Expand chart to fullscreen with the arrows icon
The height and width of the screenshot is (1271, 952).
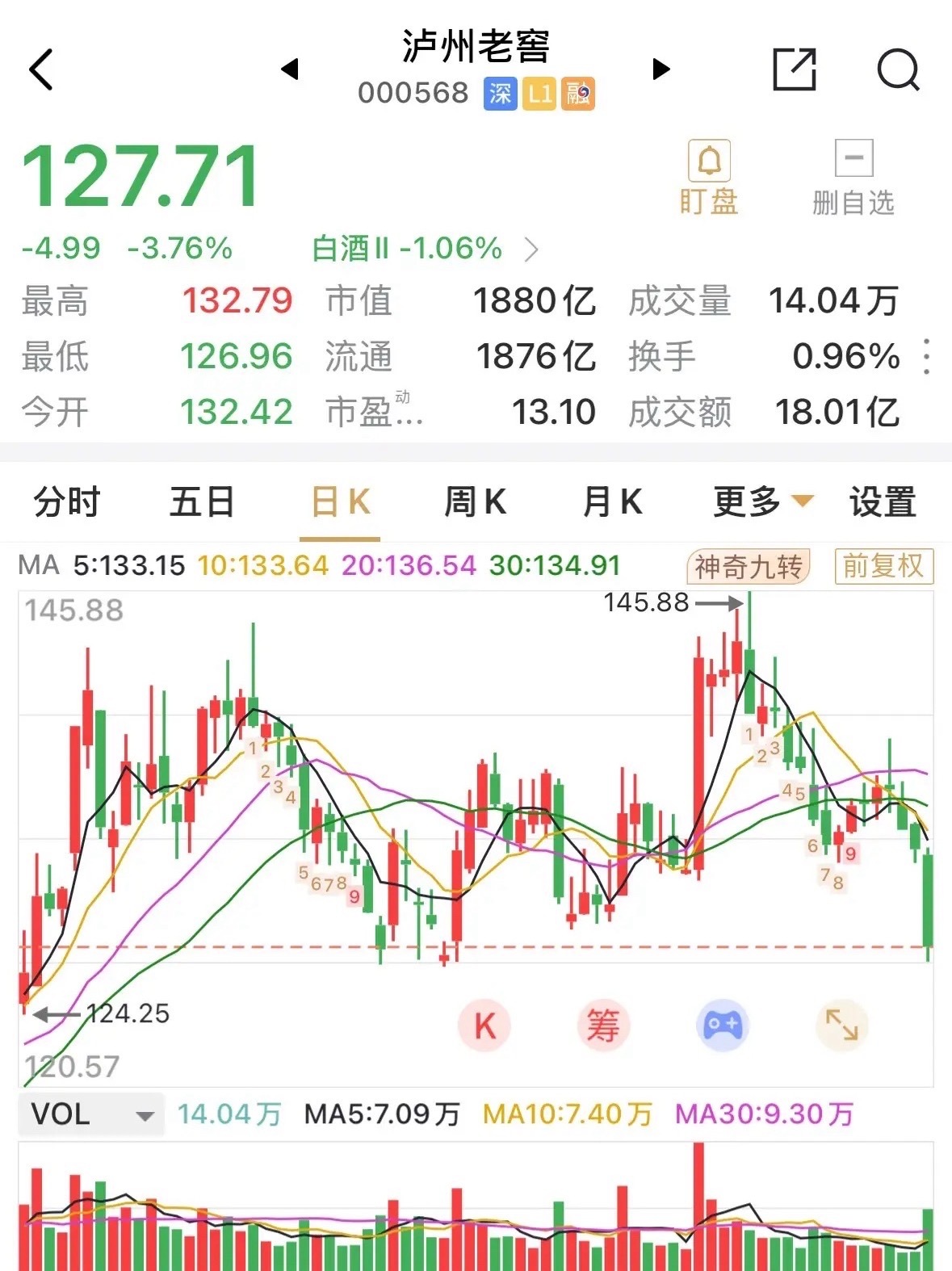coord(842,1024)
